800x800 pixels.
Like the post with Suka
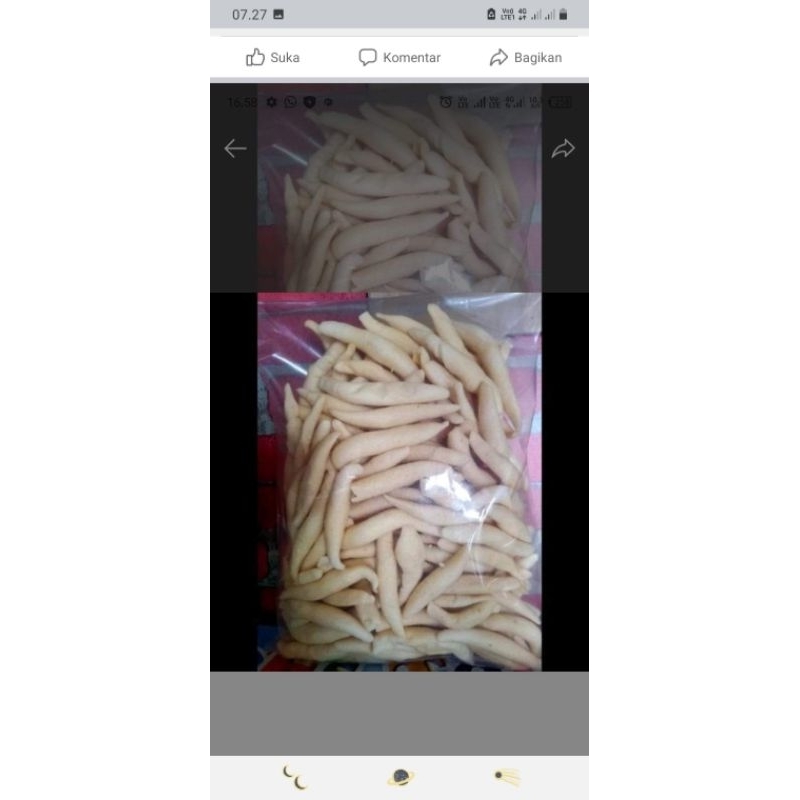[272, 58]
